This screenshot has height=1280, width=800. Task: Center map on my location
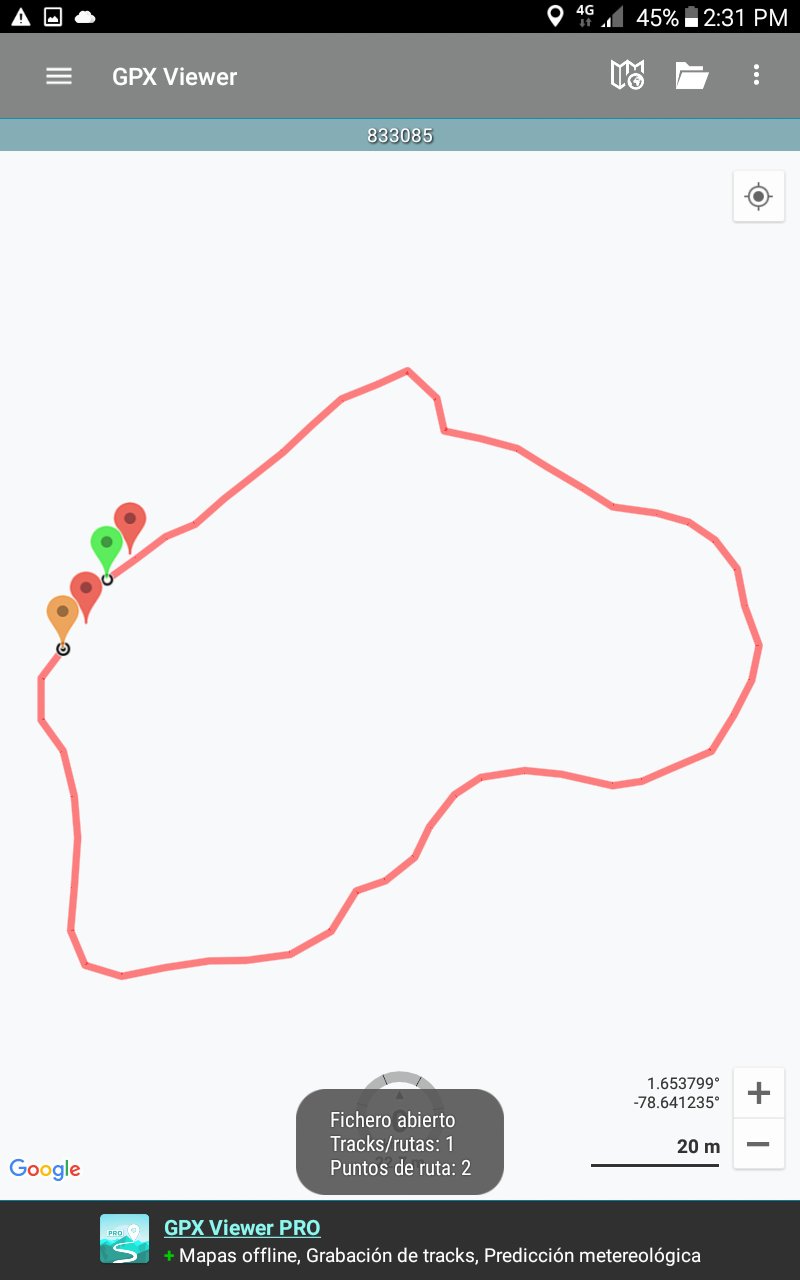[x=758, y=196]
